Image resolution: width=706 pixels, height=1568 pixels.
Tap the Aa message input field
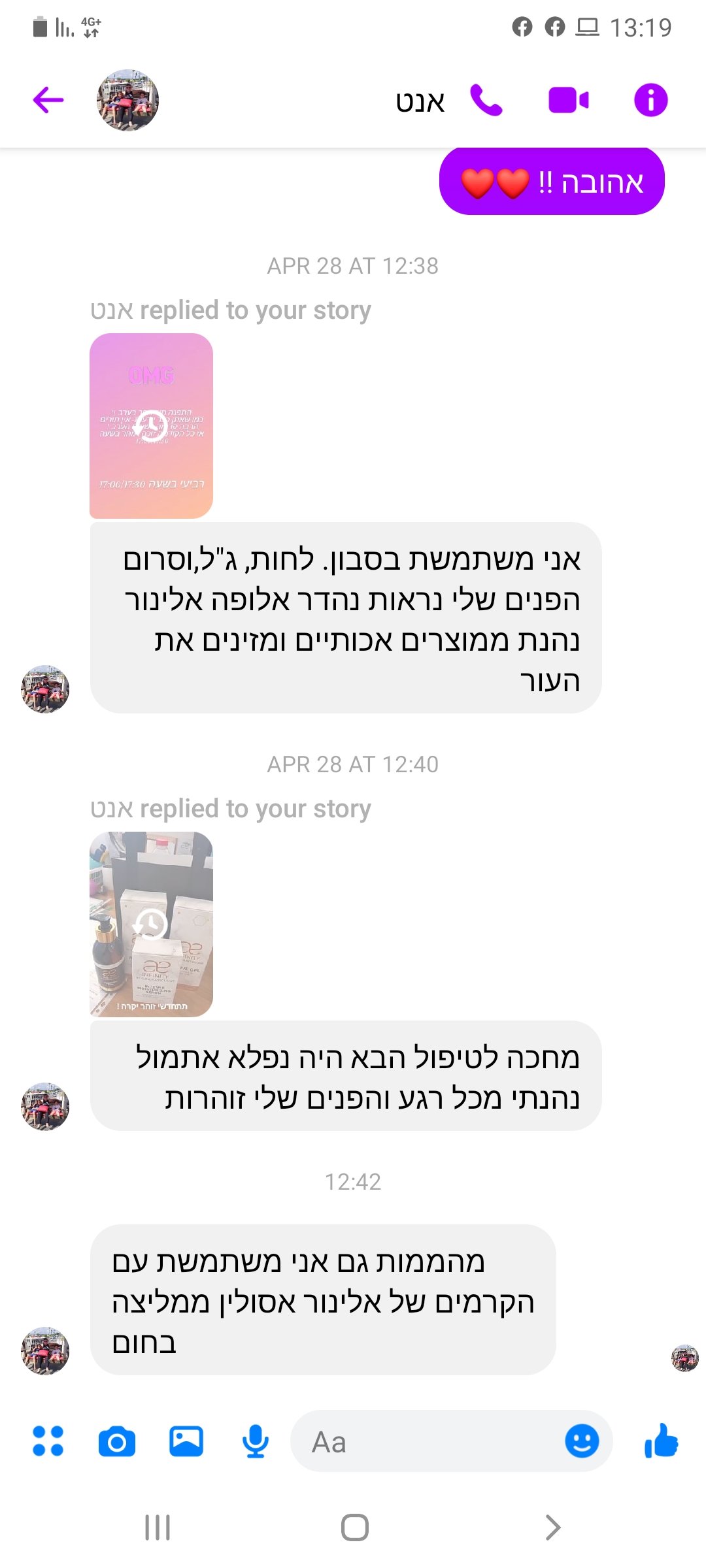pos(425,1442)
